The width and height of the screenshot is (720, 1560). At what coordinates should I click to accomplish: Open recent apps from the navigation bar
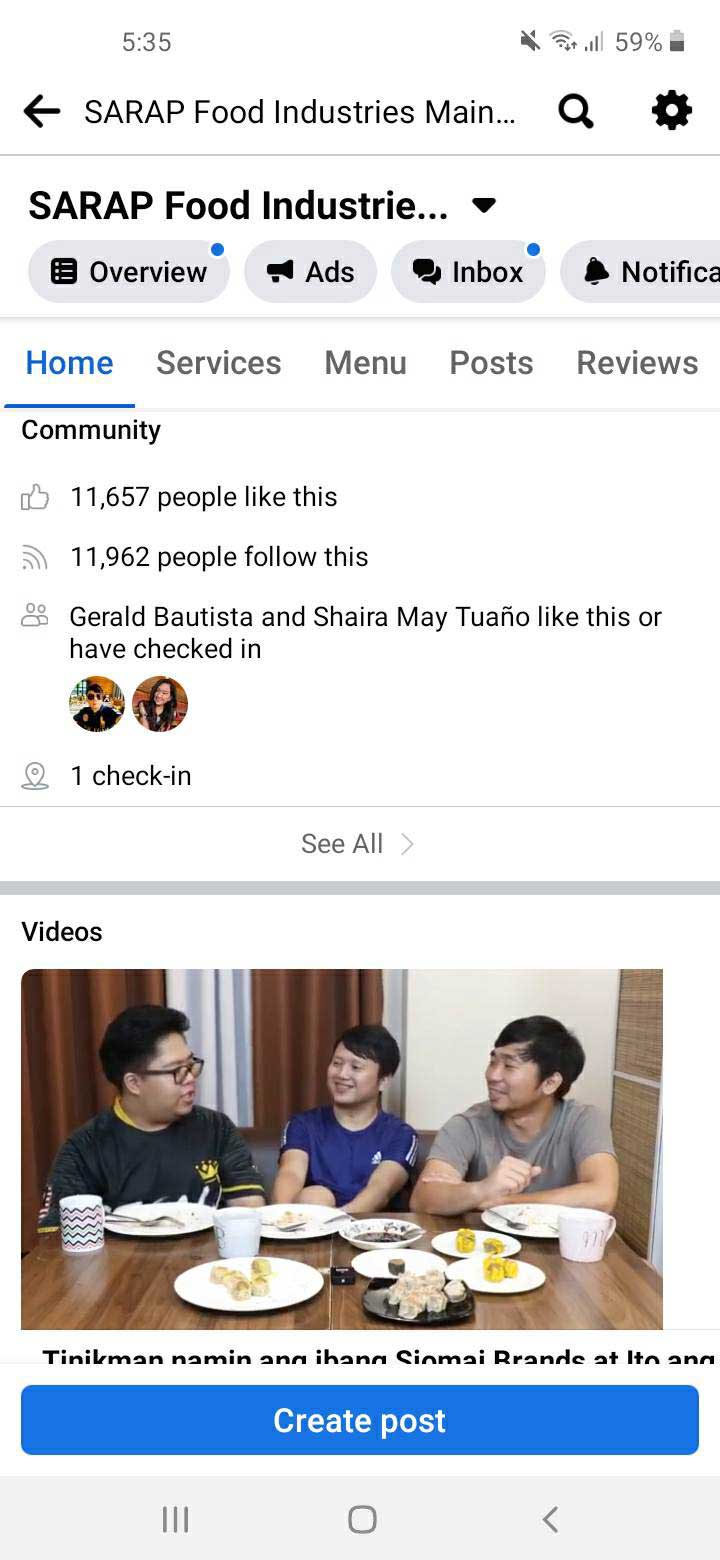[176, 1520]
